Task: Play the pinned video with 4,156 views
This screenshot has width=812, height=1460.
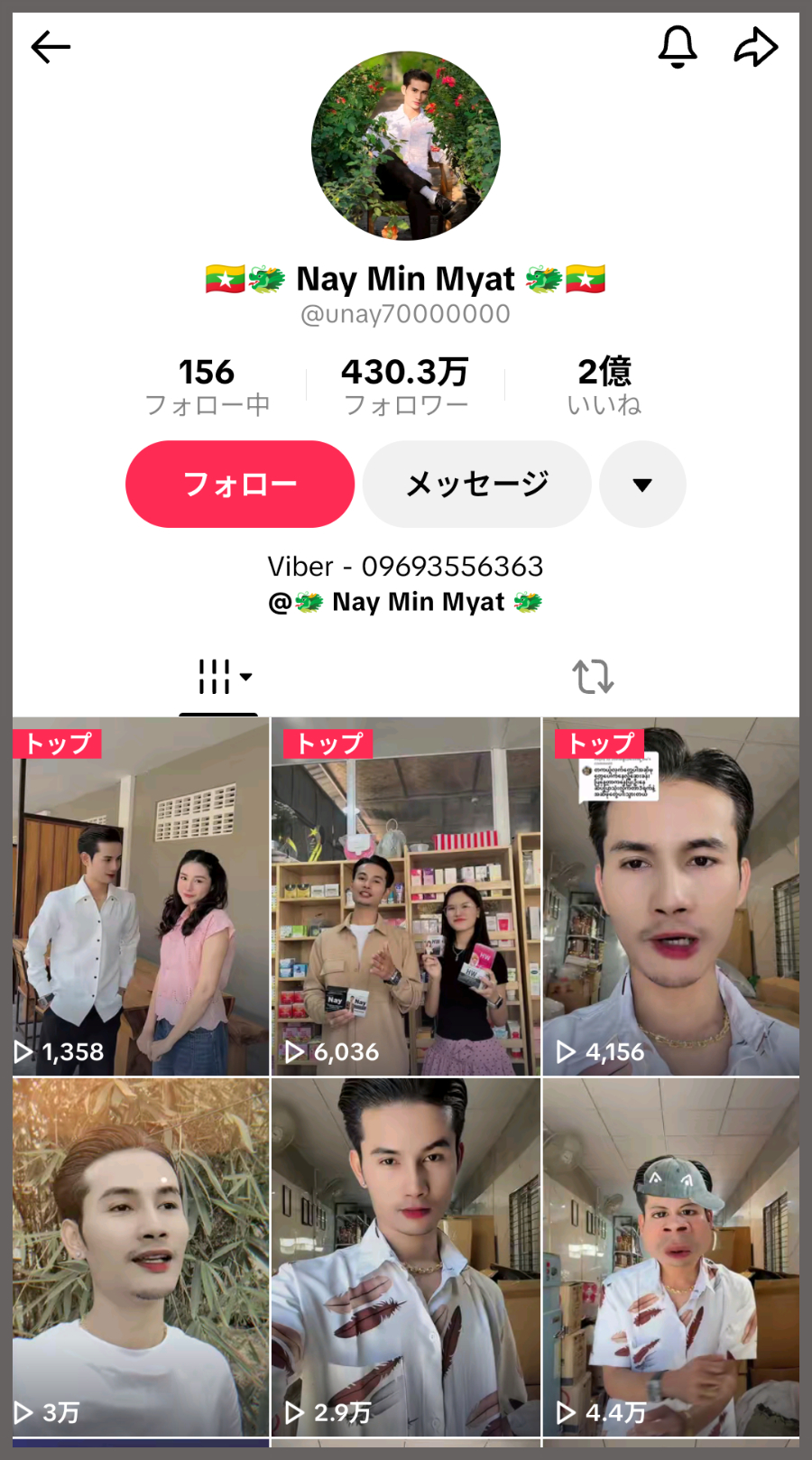Action: (670, 896)
